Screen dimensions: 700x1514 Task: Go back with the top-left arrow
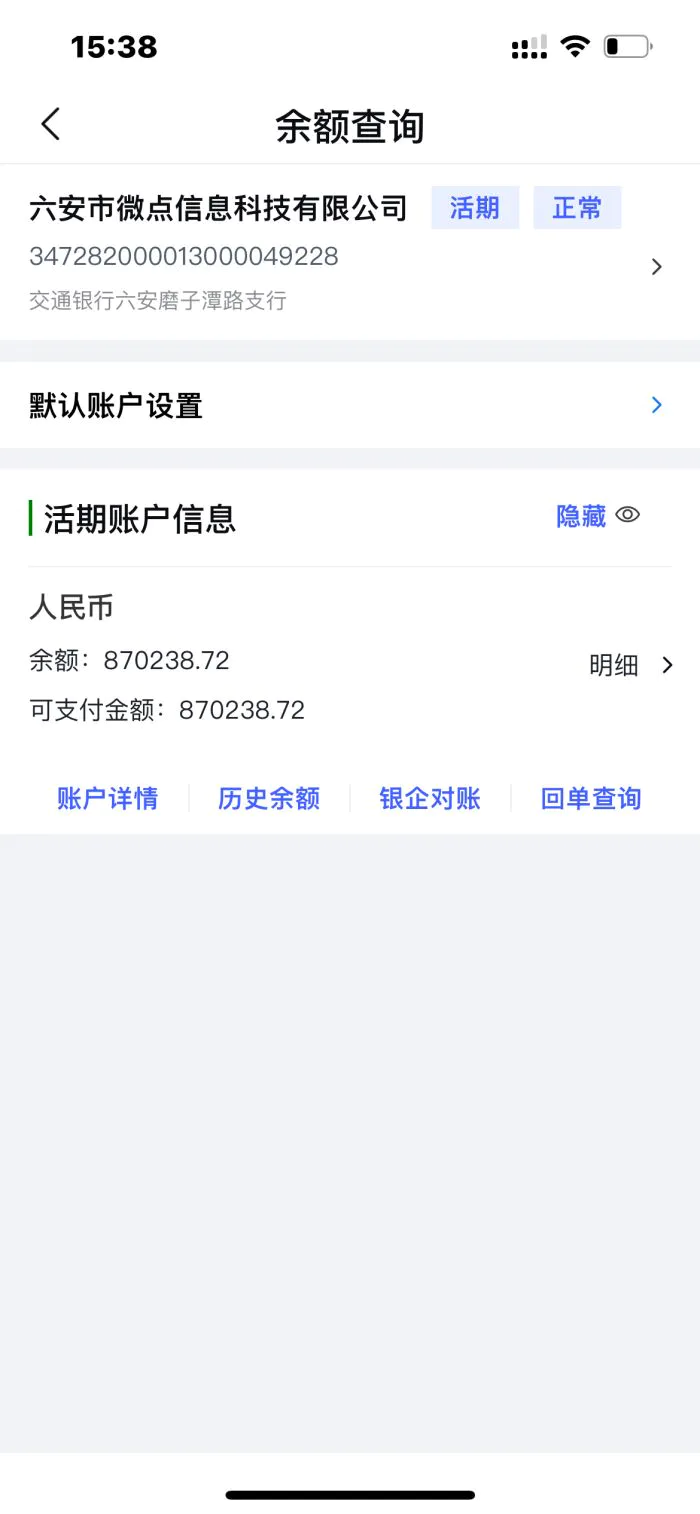pyautogui.click(x=50, y=124)
